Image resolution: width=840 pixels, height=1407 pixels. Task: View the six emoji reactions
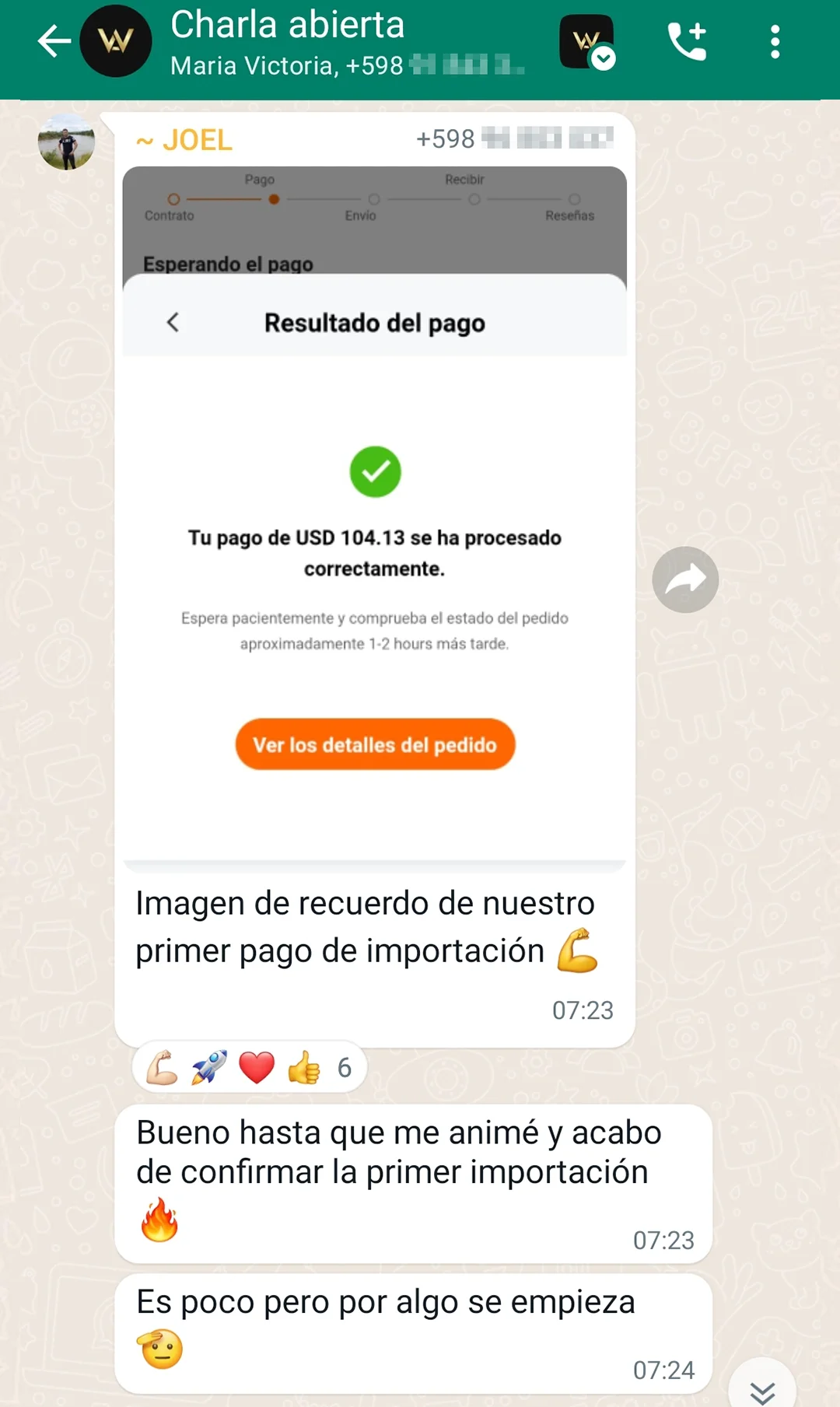pyautogui.click(x=249, y=1067)
